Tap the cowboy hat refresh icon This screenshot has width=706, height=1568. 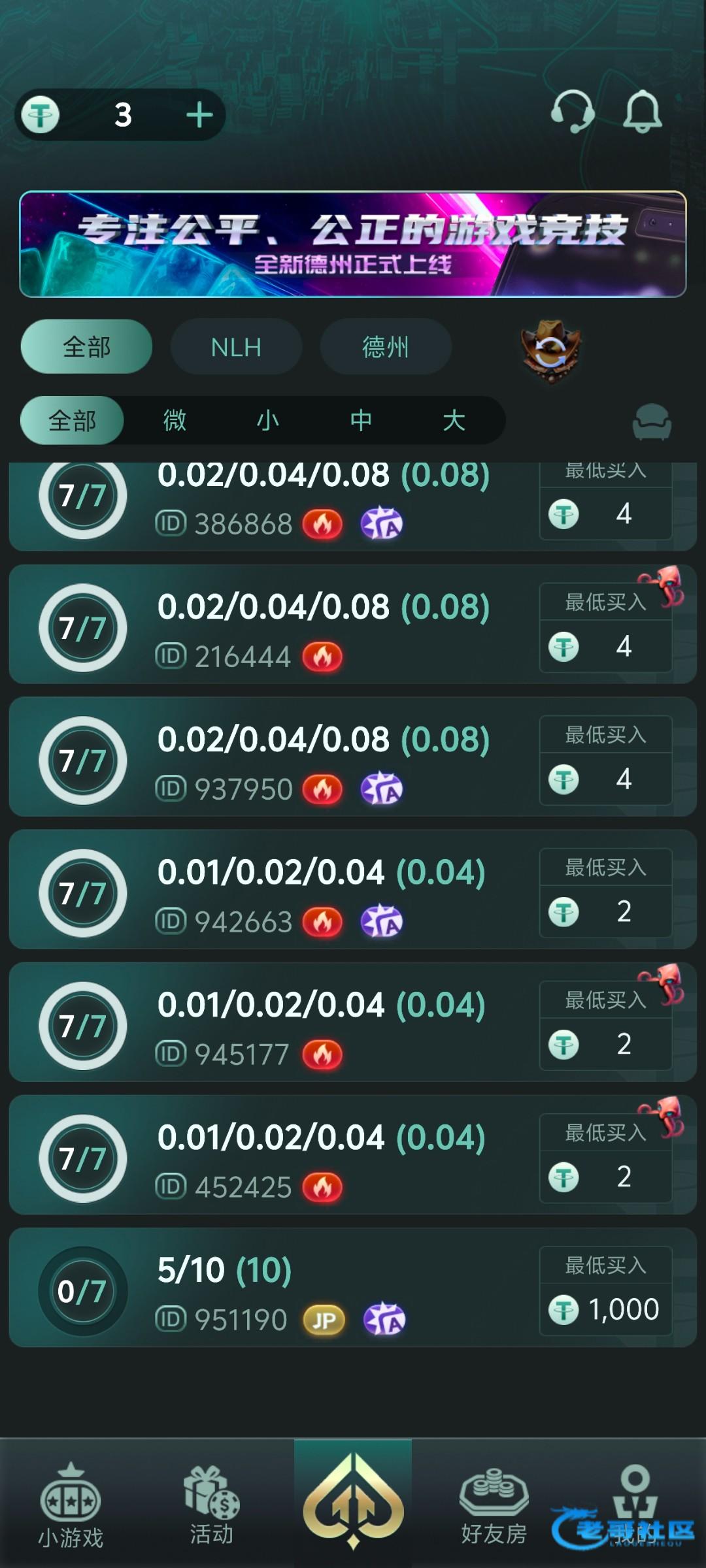551,348
